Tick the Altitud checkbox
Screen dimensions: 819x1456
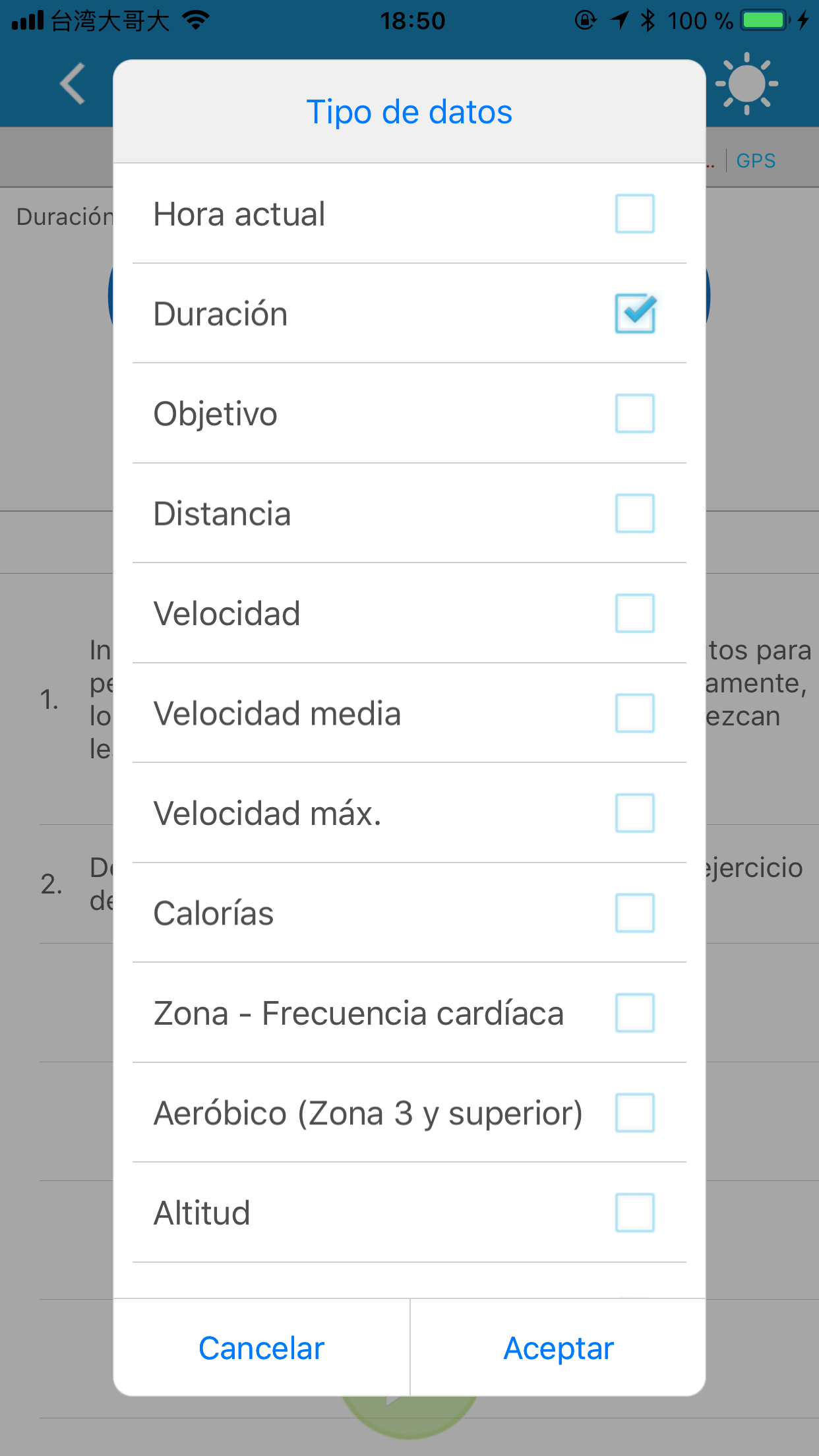click(634, 1213)
